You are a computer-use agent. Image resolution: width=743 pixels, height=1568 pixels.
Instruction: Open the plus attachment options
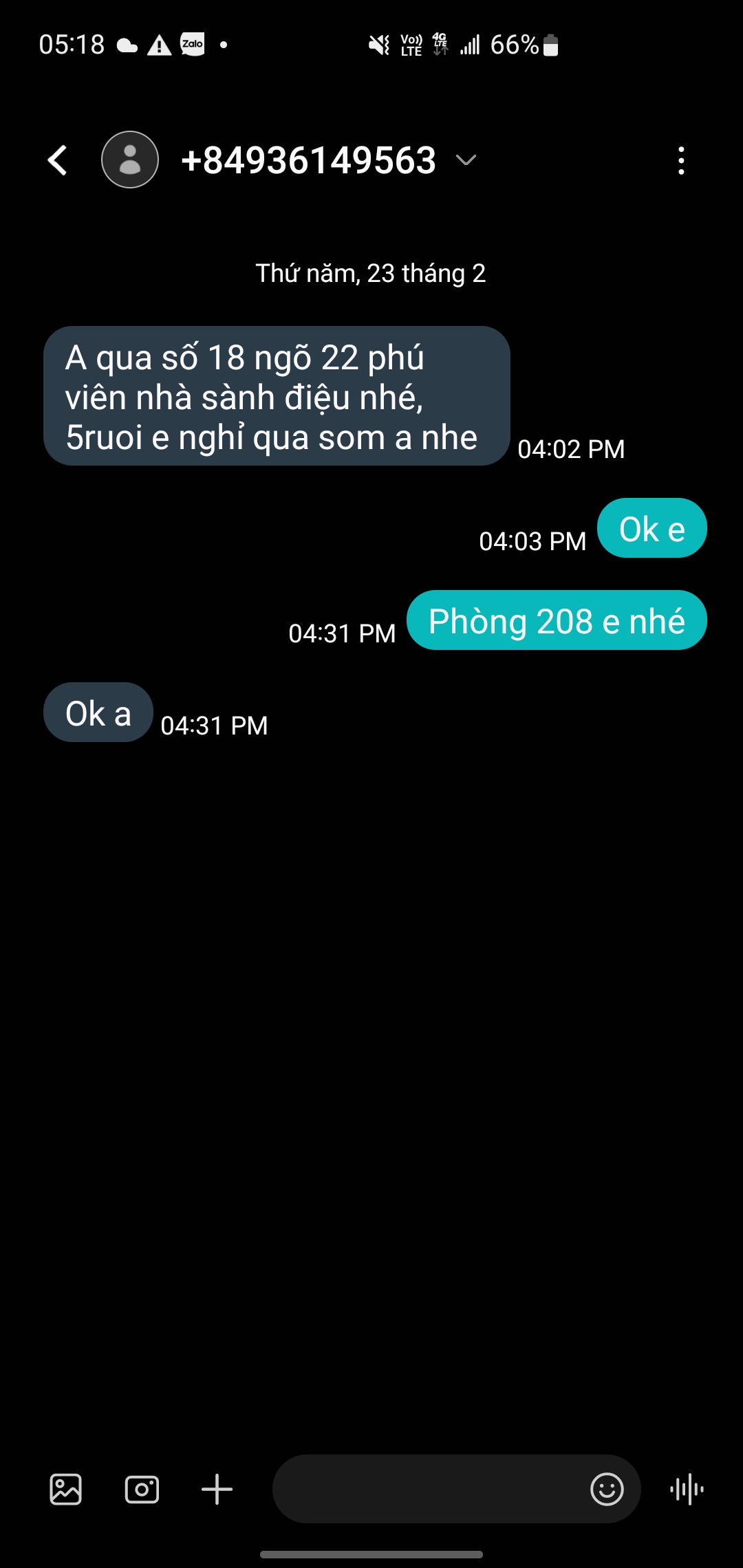tap(217, 1490)
